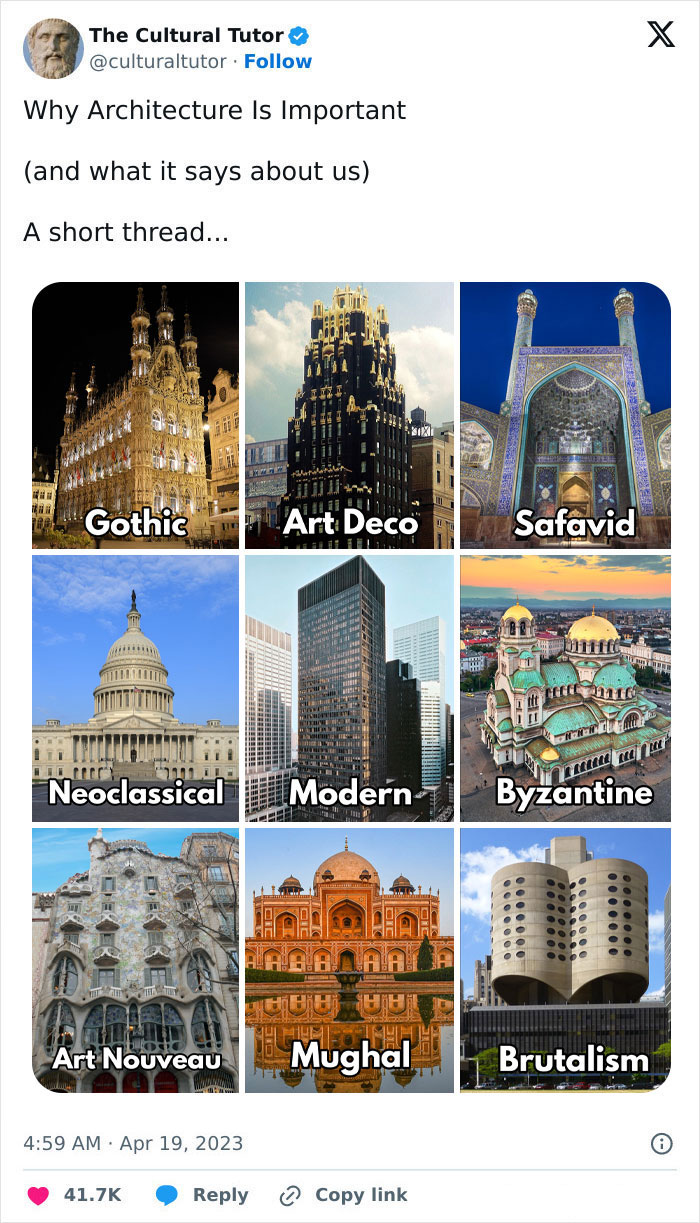Screen dimensions: 700x1223
Task: Open the architecture styles image
Action: tap(351, 686)
